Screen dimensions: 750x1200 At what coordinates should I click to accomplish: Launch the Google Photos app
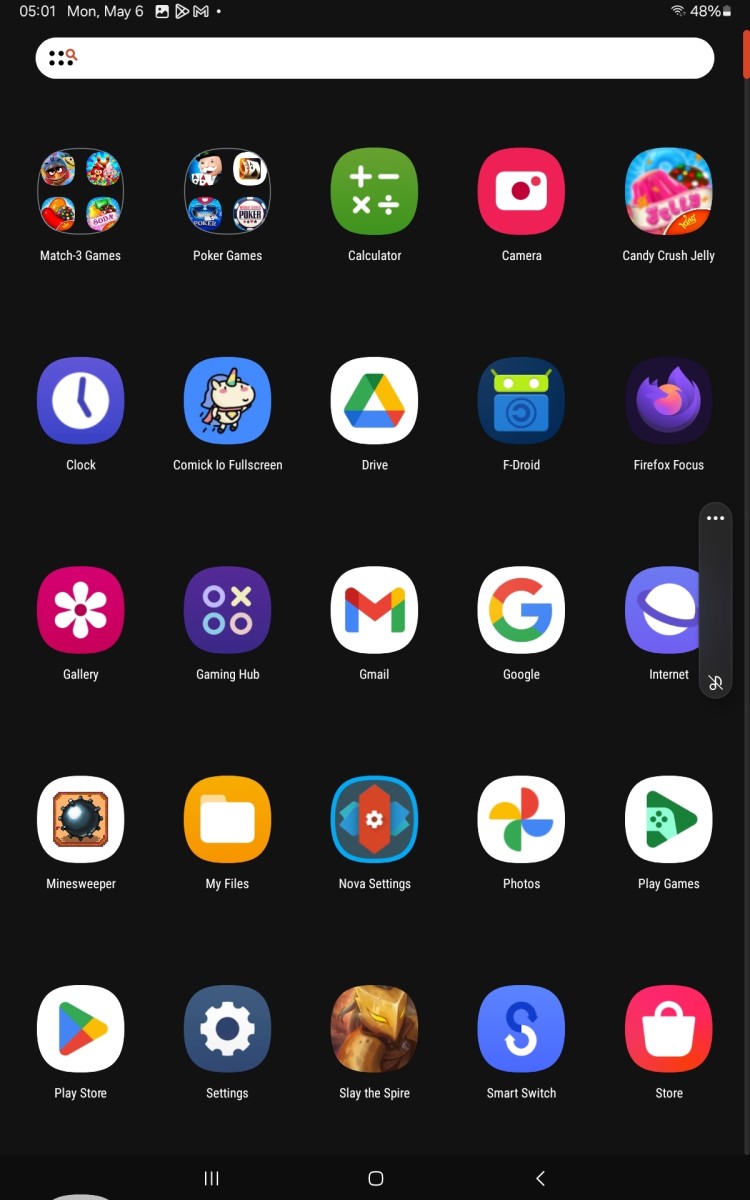(x=521, y=819)
